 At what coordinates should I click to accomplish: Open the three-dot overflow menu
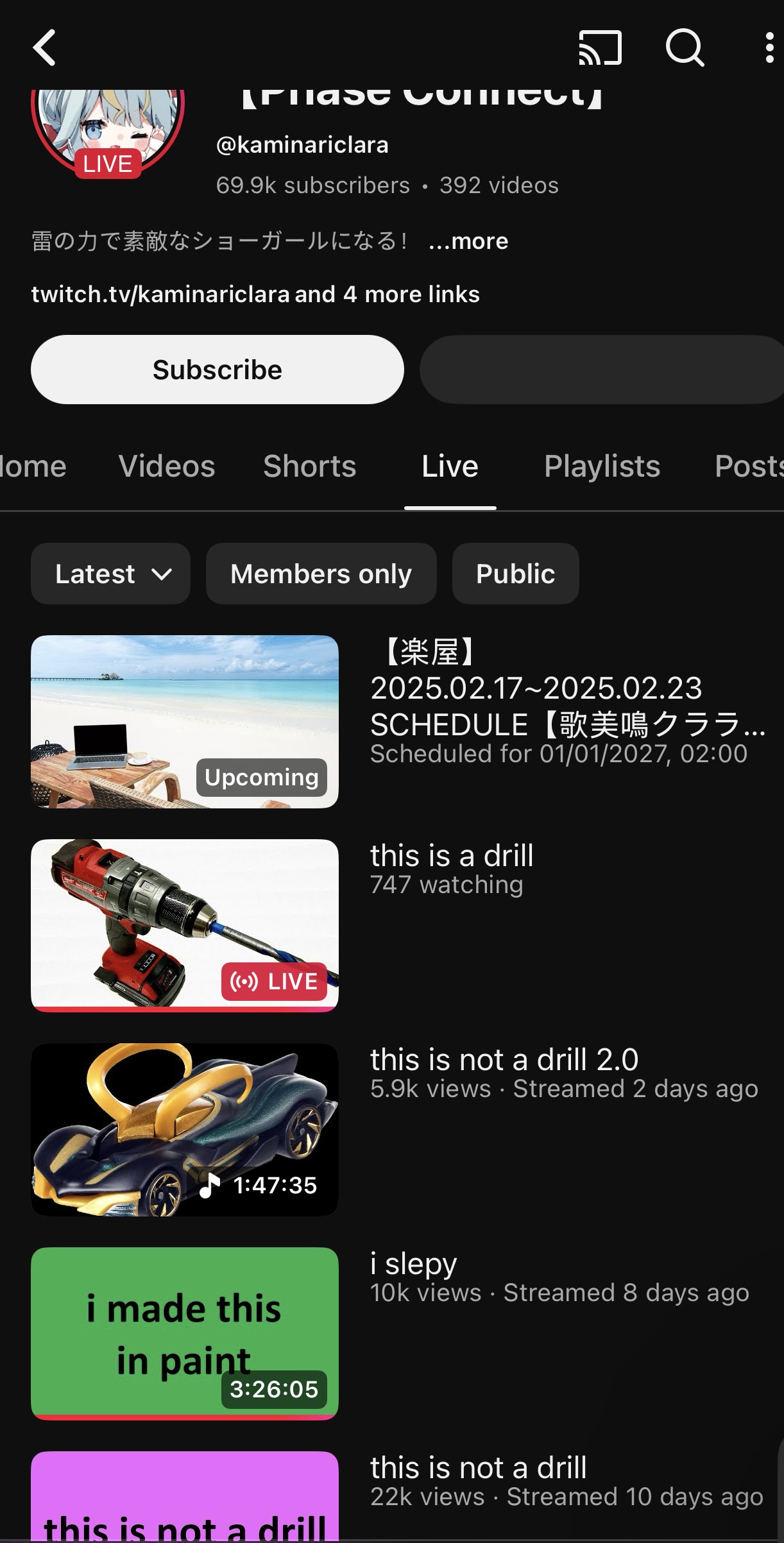click(x=769, y=47)
